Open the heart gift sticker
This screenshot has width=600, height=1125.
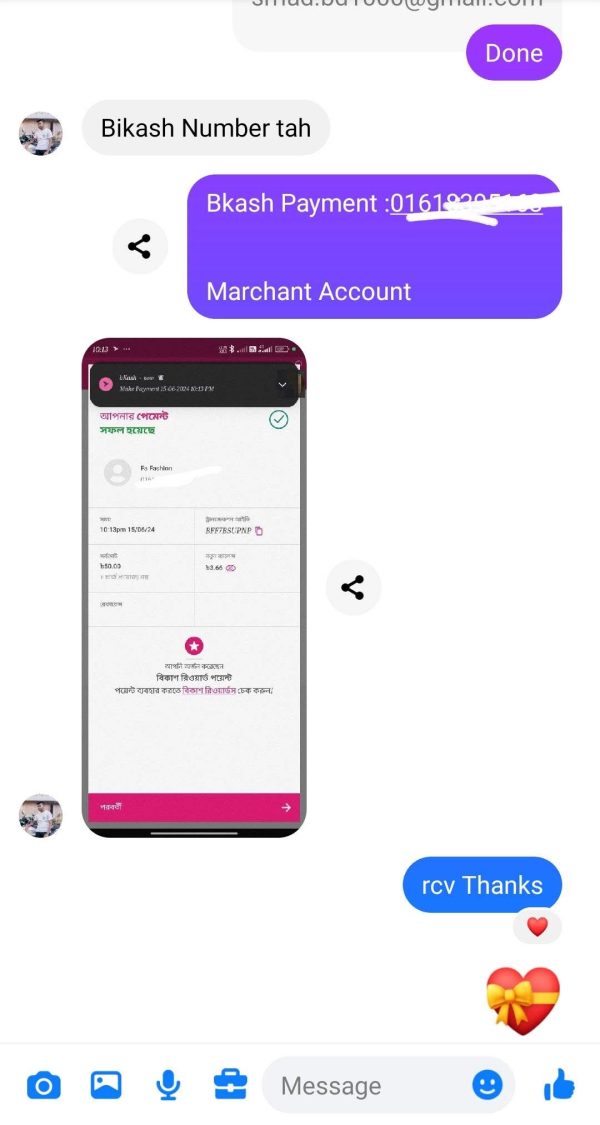coord(524,1001)
